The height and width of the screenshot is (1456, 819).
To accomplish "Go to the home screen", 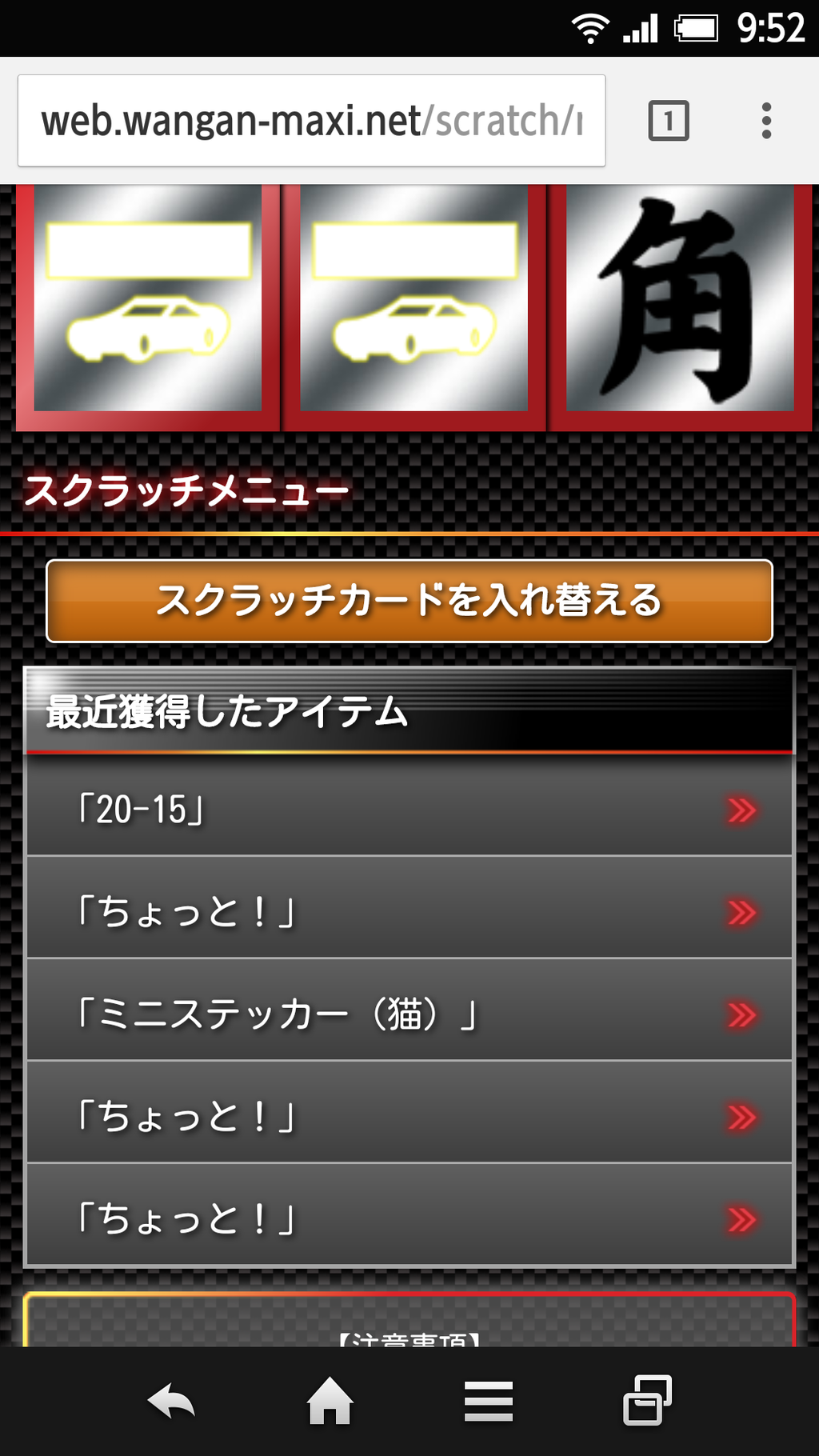I will pos(330,1402).
